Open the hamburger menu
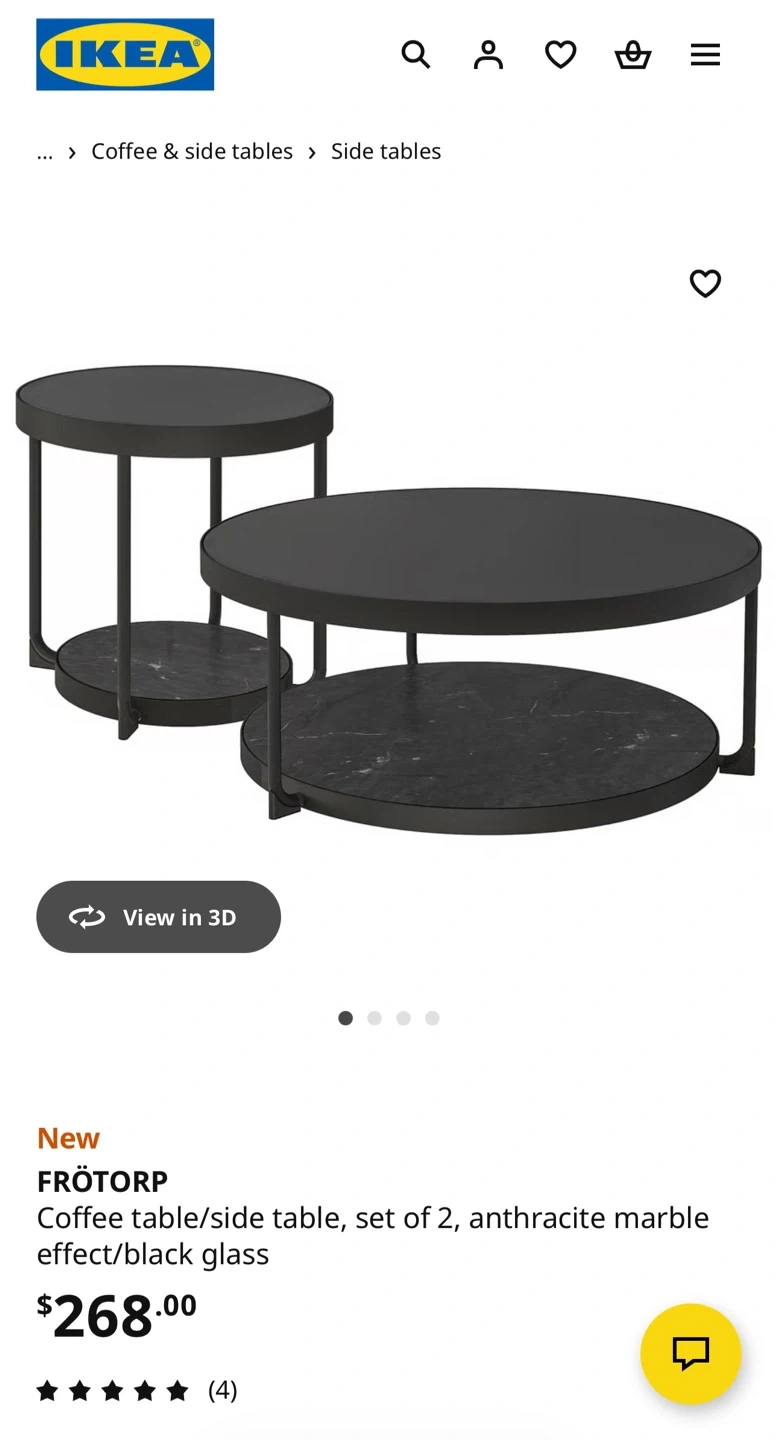Viewport: 778px width, 1440px height. click(705, 54)
